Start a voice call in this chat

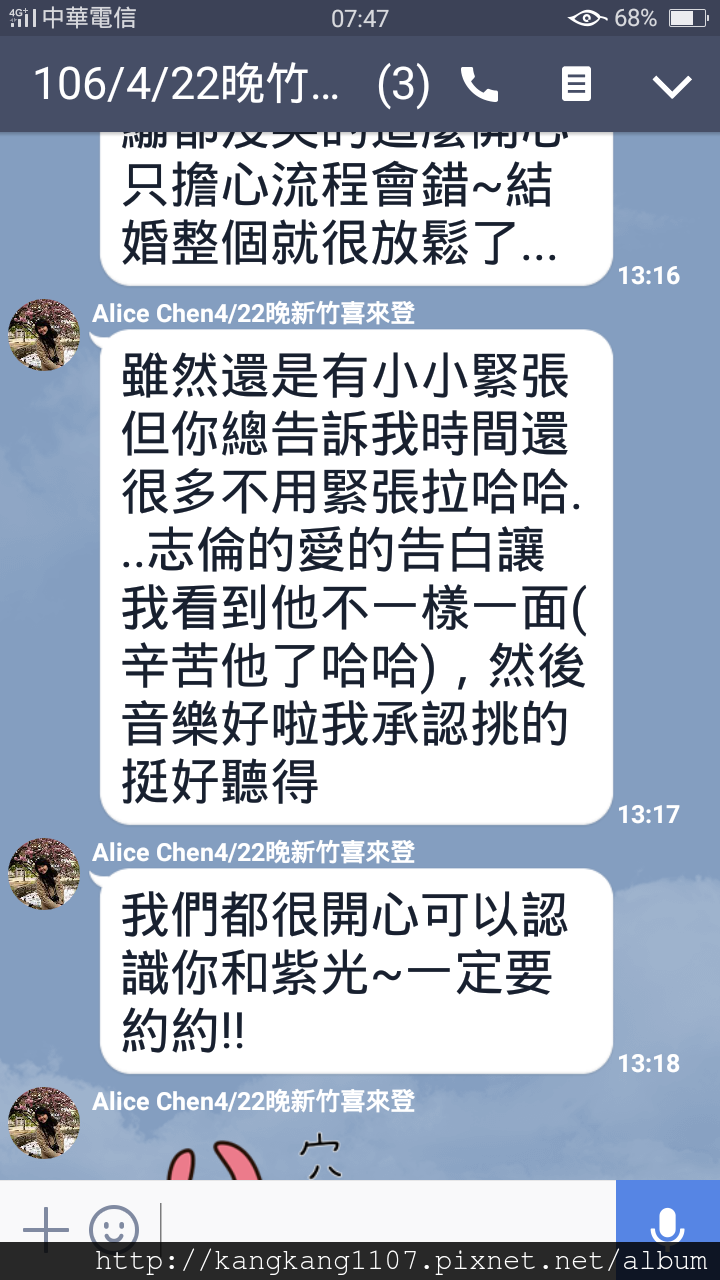pyautogui.click(x=480, y=86)
